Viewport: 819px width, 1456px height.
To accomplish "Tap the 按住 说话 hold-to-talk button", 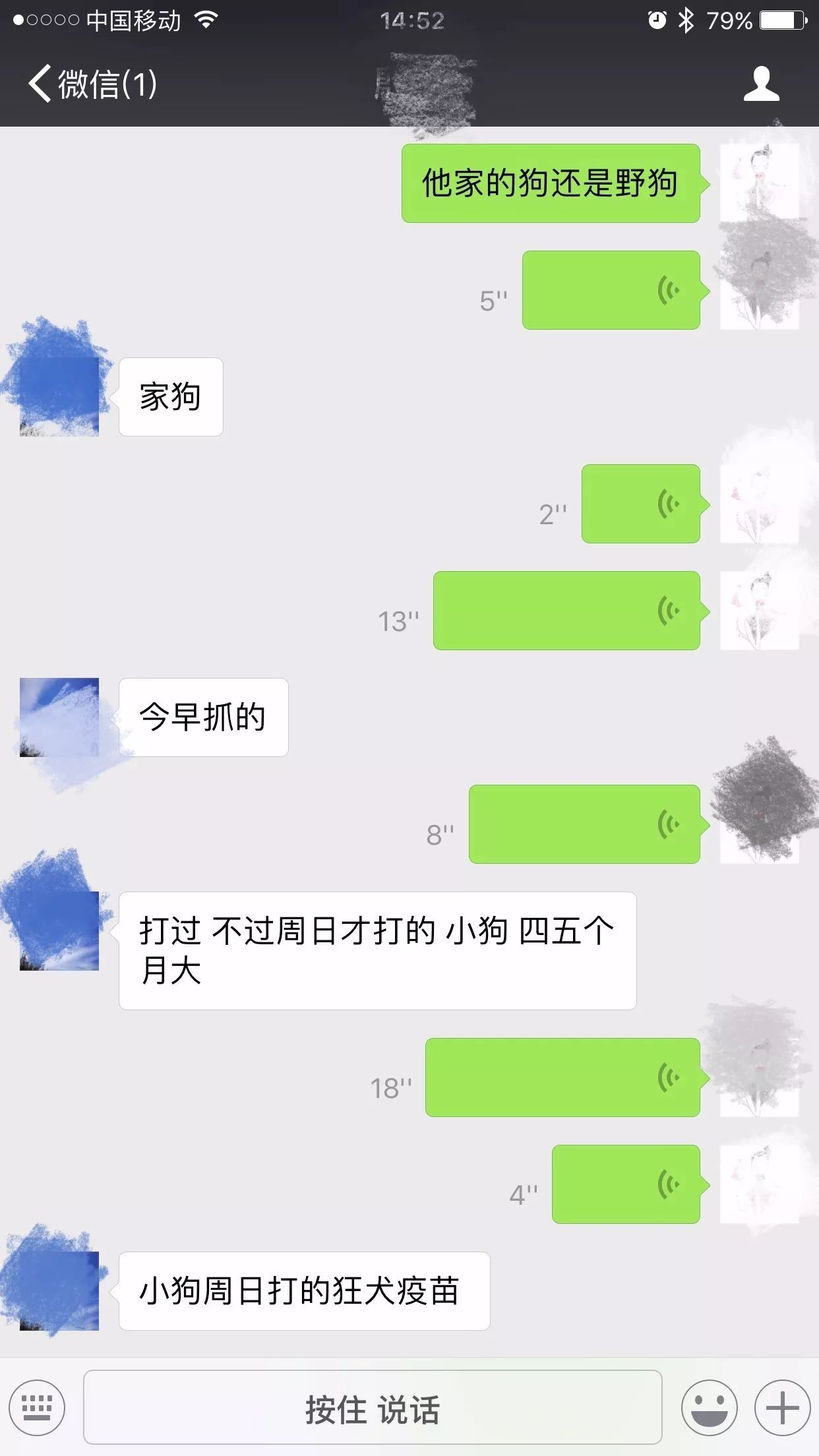I will (x=373, y=1407).
